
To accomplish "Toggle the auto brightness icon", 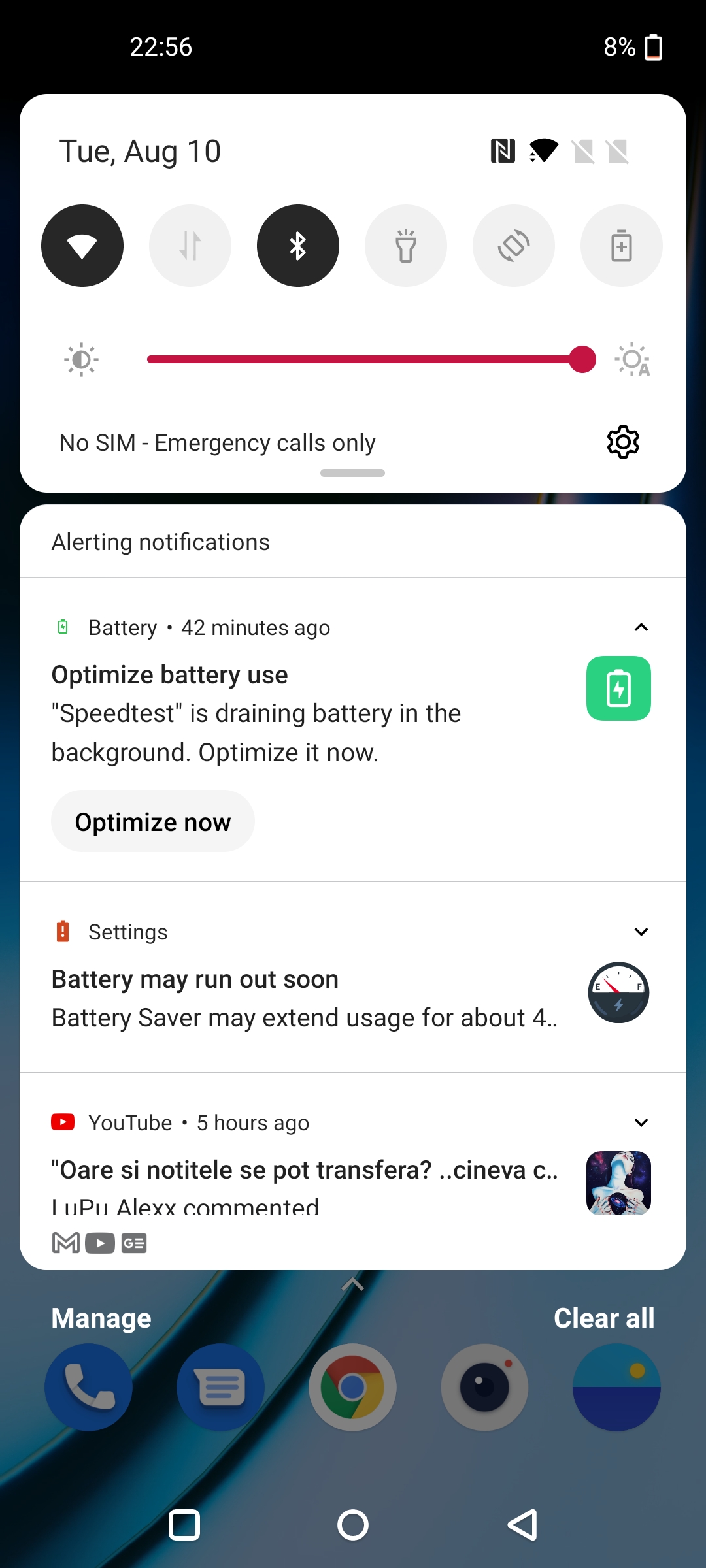I will coord(632,359).
